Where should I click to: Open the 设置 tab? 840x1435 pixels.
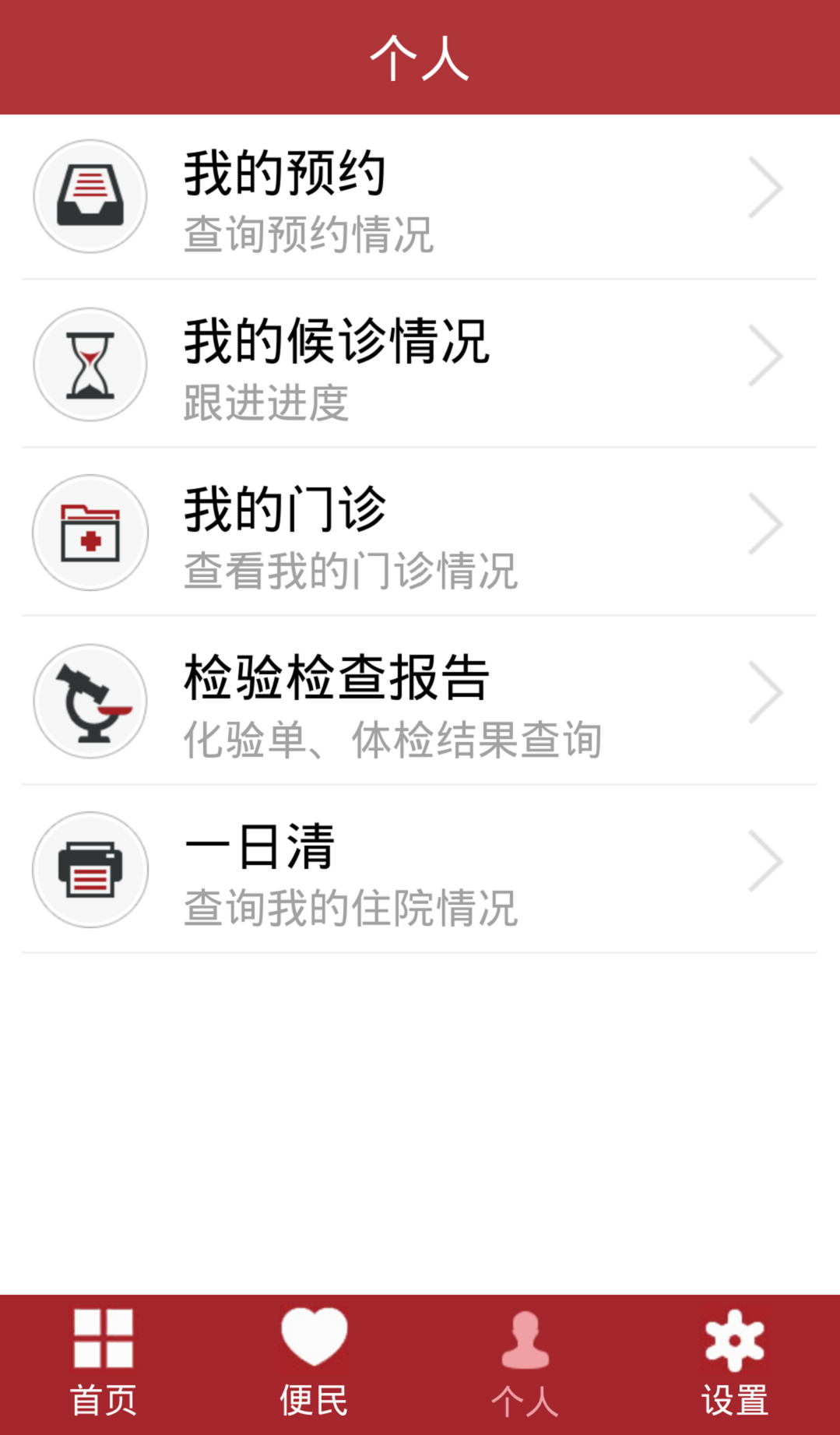click(x=734, y=1363)
